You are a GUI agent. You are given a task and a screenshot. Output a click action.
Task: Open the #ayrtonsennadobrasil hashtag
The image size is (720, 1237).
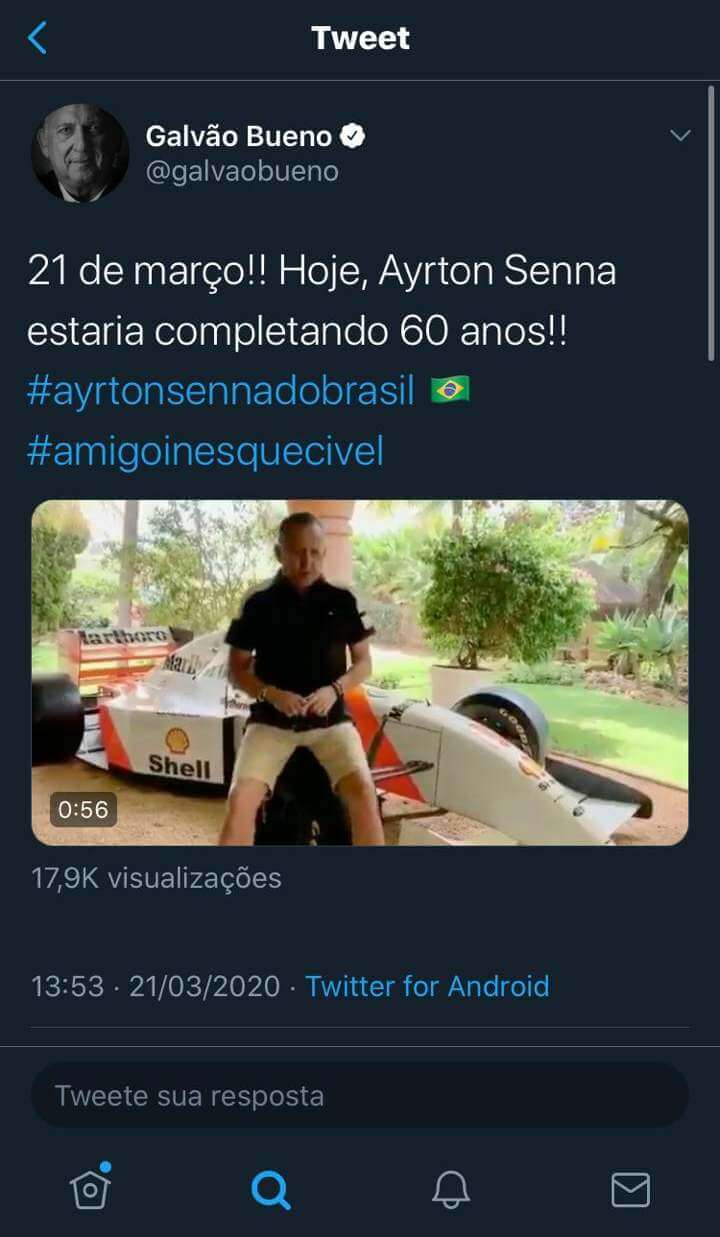click(x=220, y=391)
